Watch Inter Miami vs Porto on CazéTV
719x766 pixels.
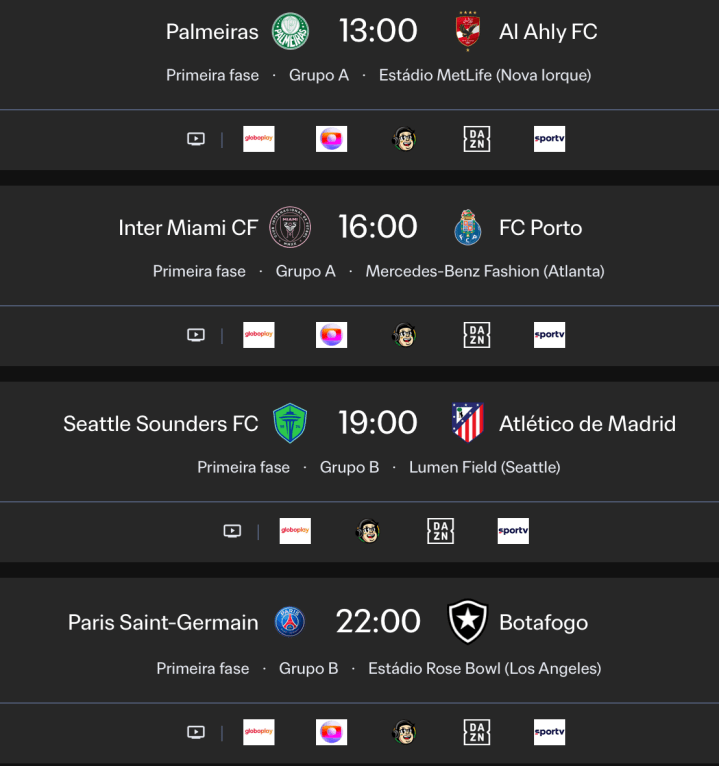404,335
